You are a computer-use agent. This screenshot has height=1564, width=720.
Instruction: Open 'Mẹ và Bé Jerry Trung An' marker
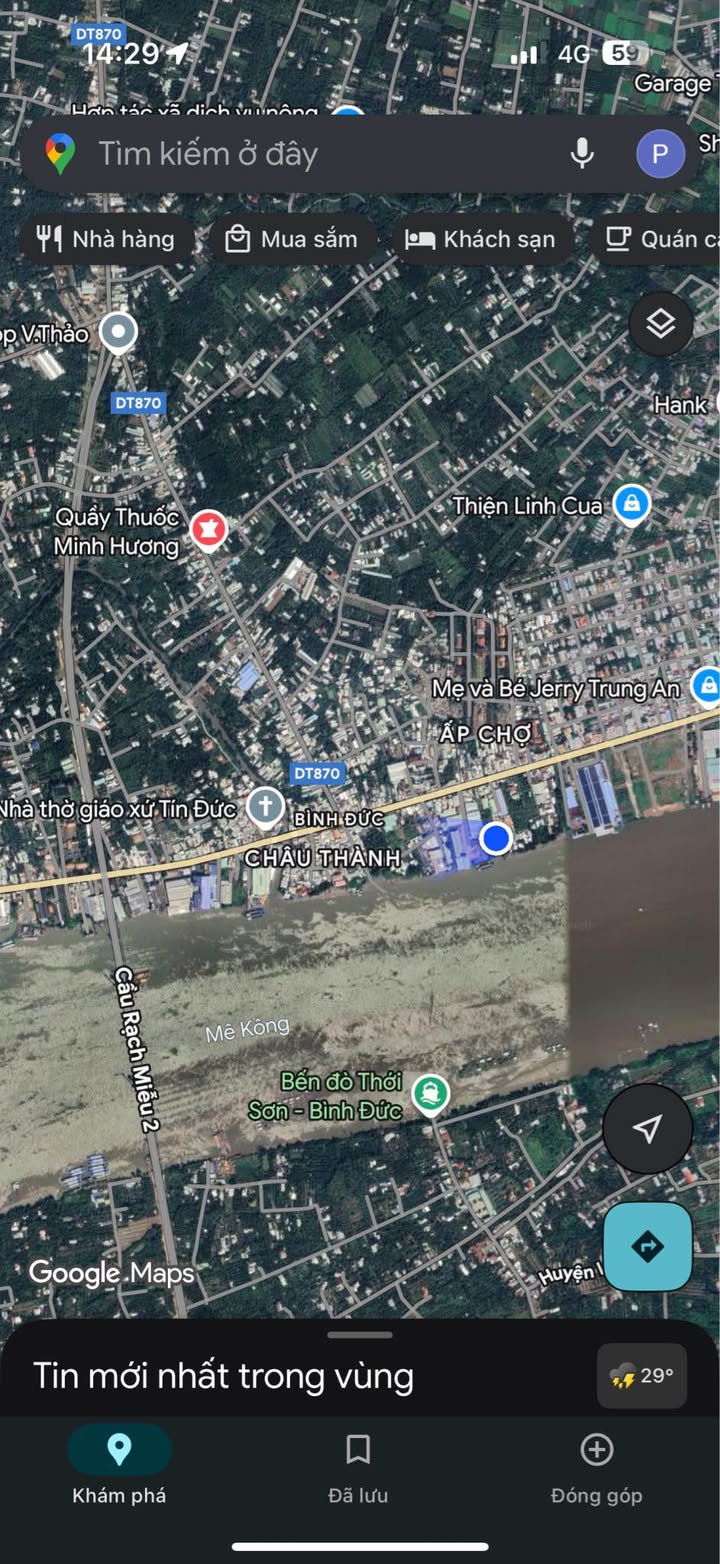coord(706,687)
